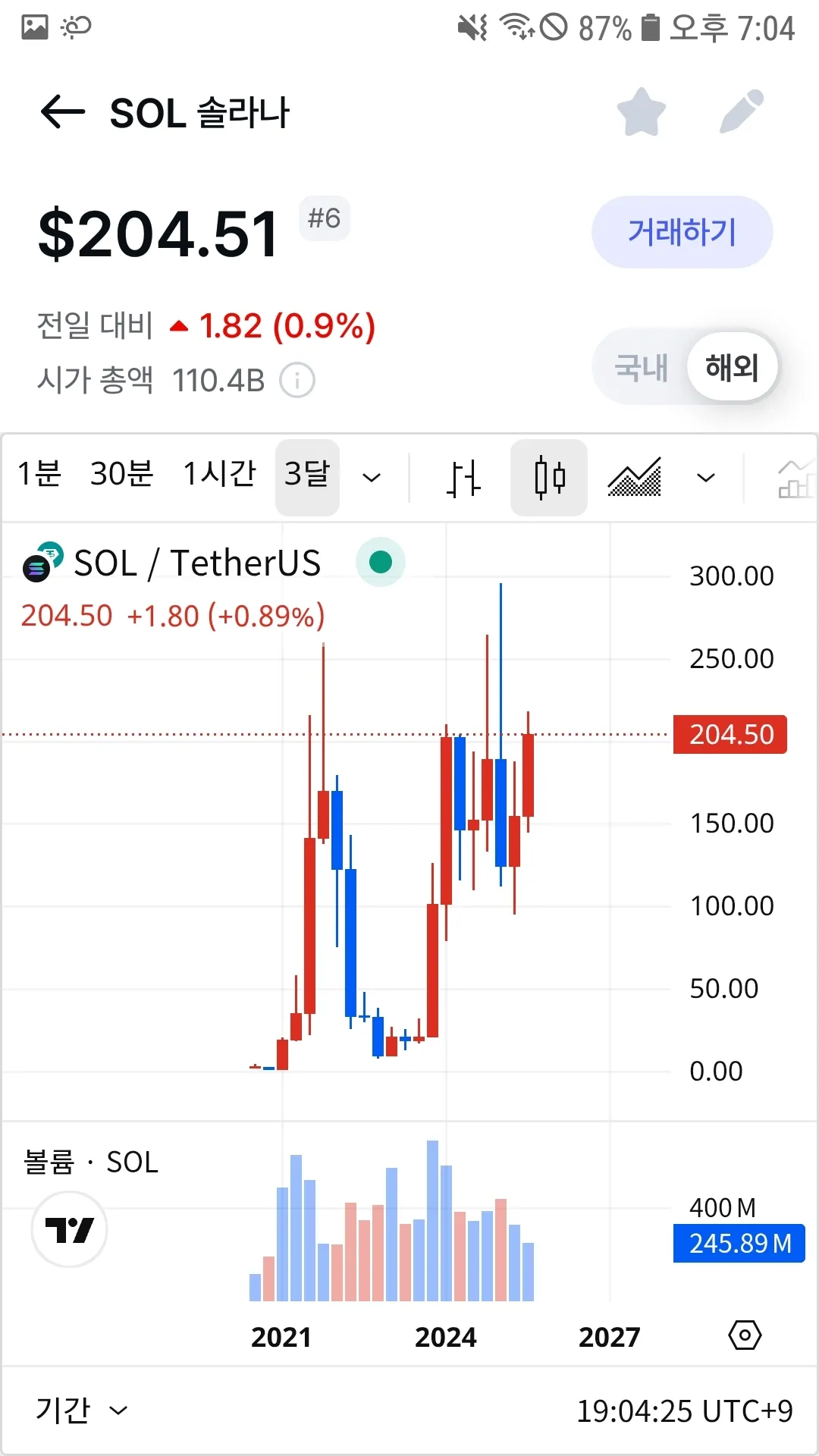Open the TradingView logo button
Image resolution: width=819 pixels, height=1456 pixels.
pyautogui.click(x=69, y=1229)
